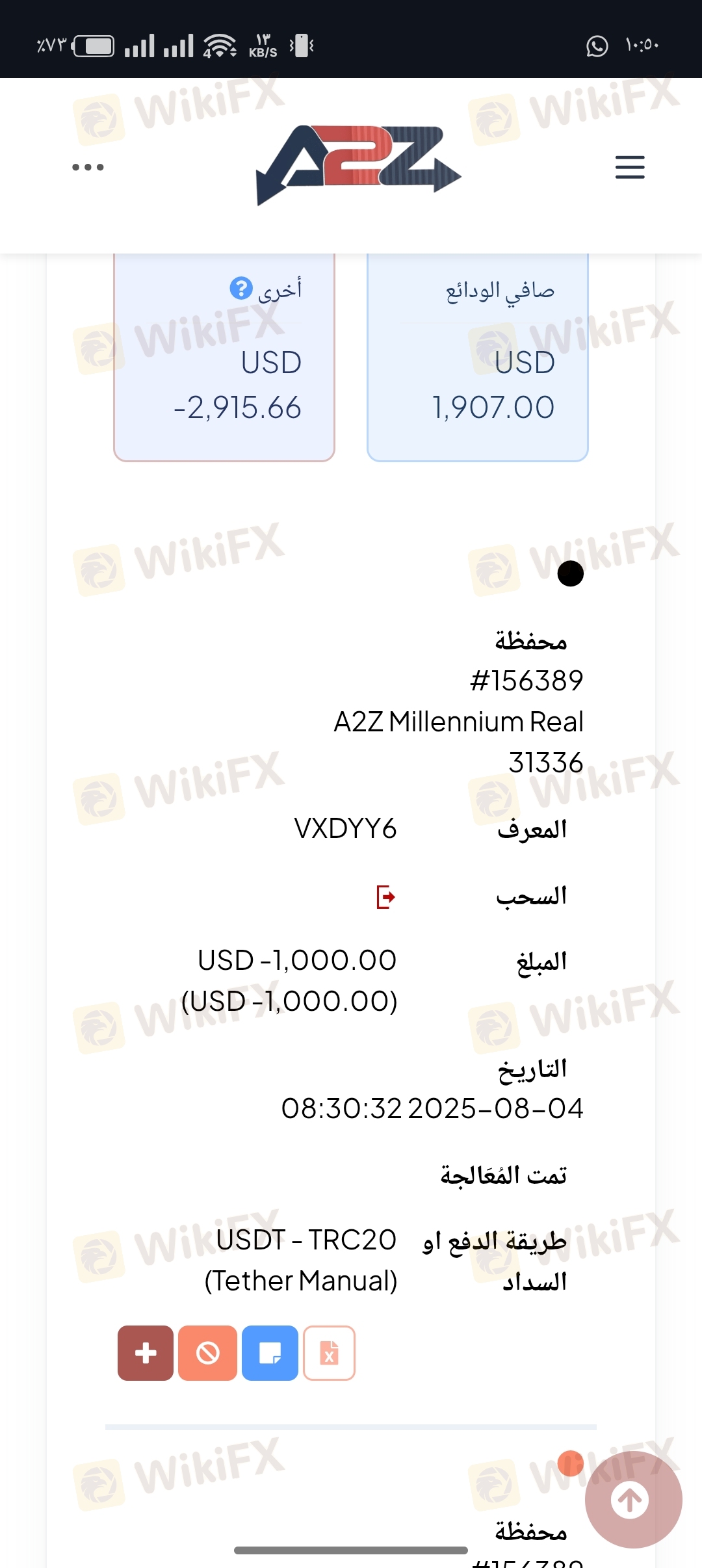The image size is (702, 1568).
Task: Open the three-dot options menu
Action: click(x=88, y=167)
